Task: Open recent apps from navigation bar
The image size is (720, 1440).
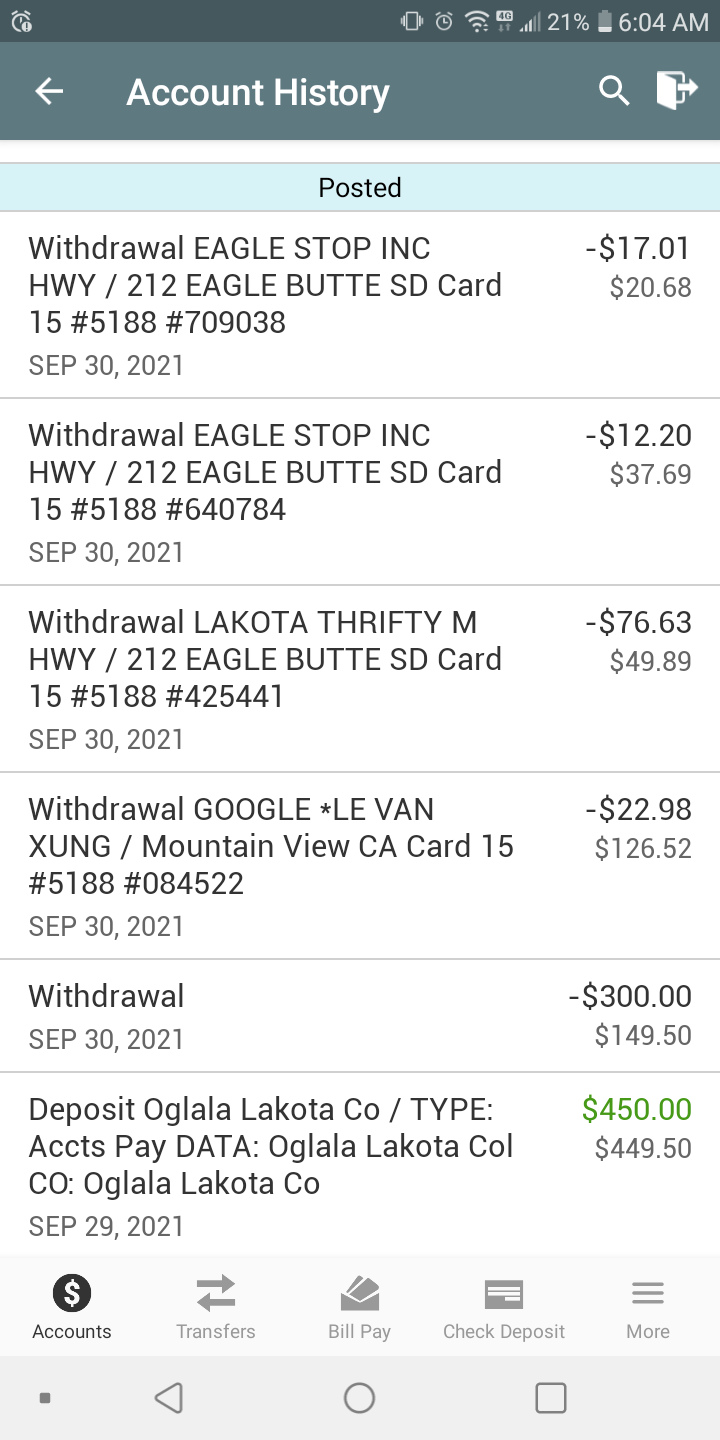Action: coord(551,1398)
